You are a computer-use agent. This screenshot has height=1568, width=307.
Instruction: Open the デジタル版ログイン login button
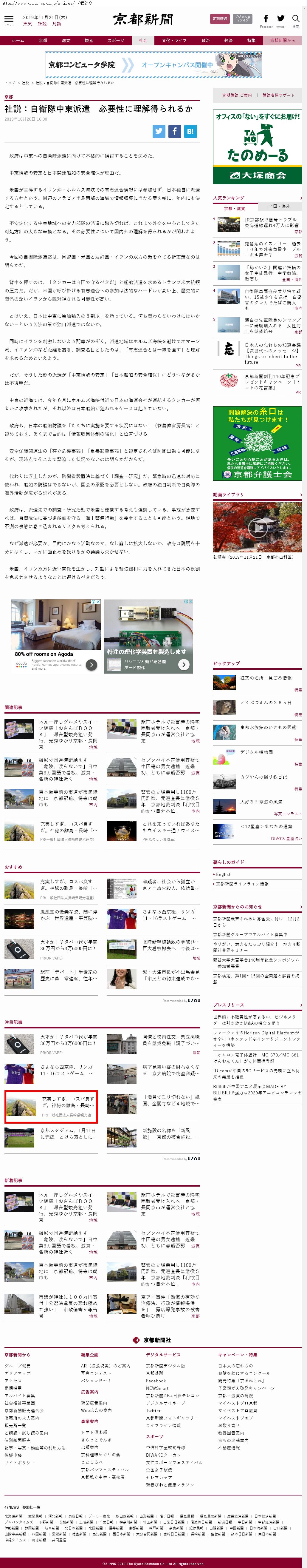pos(242,19)
